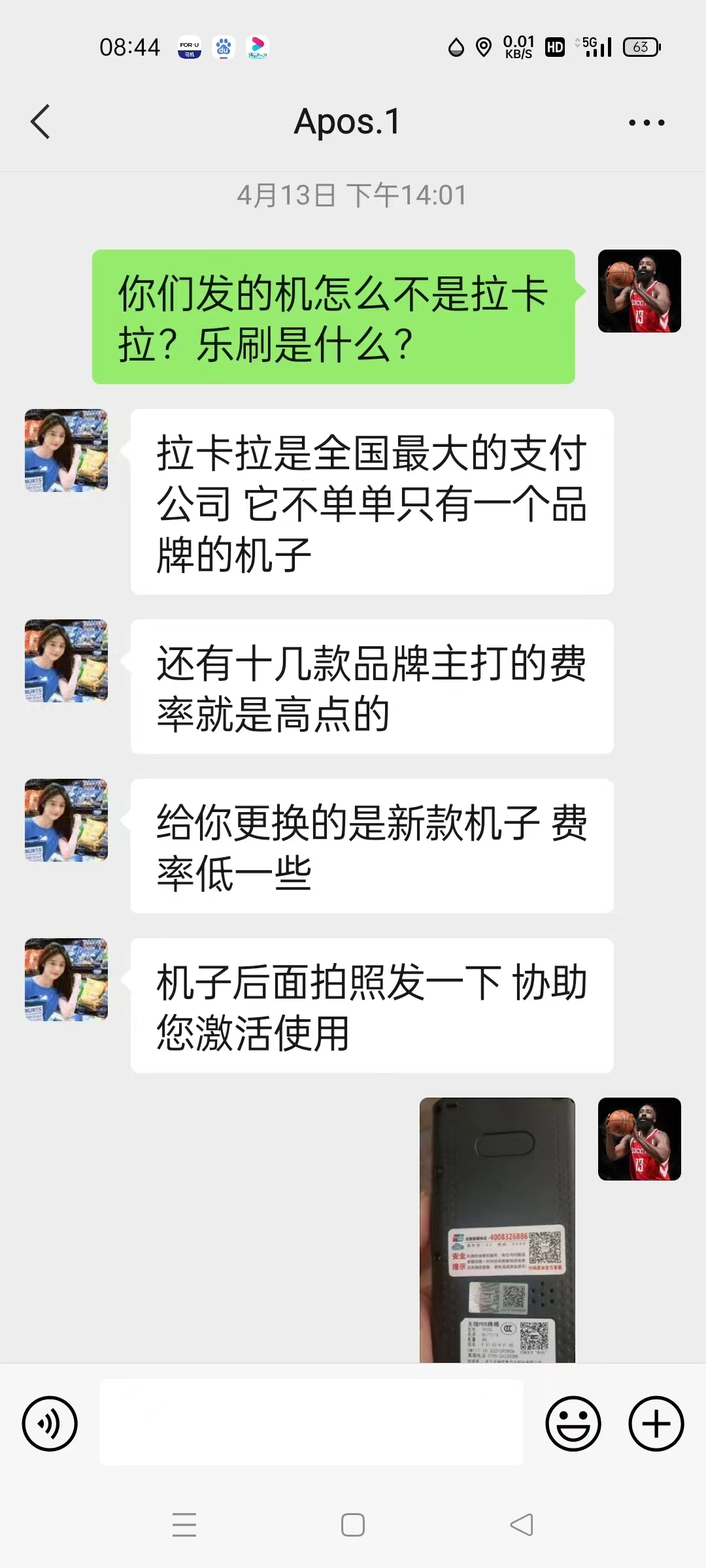
Task: Switch to voice message input
Action: (x=50, y=1424)
